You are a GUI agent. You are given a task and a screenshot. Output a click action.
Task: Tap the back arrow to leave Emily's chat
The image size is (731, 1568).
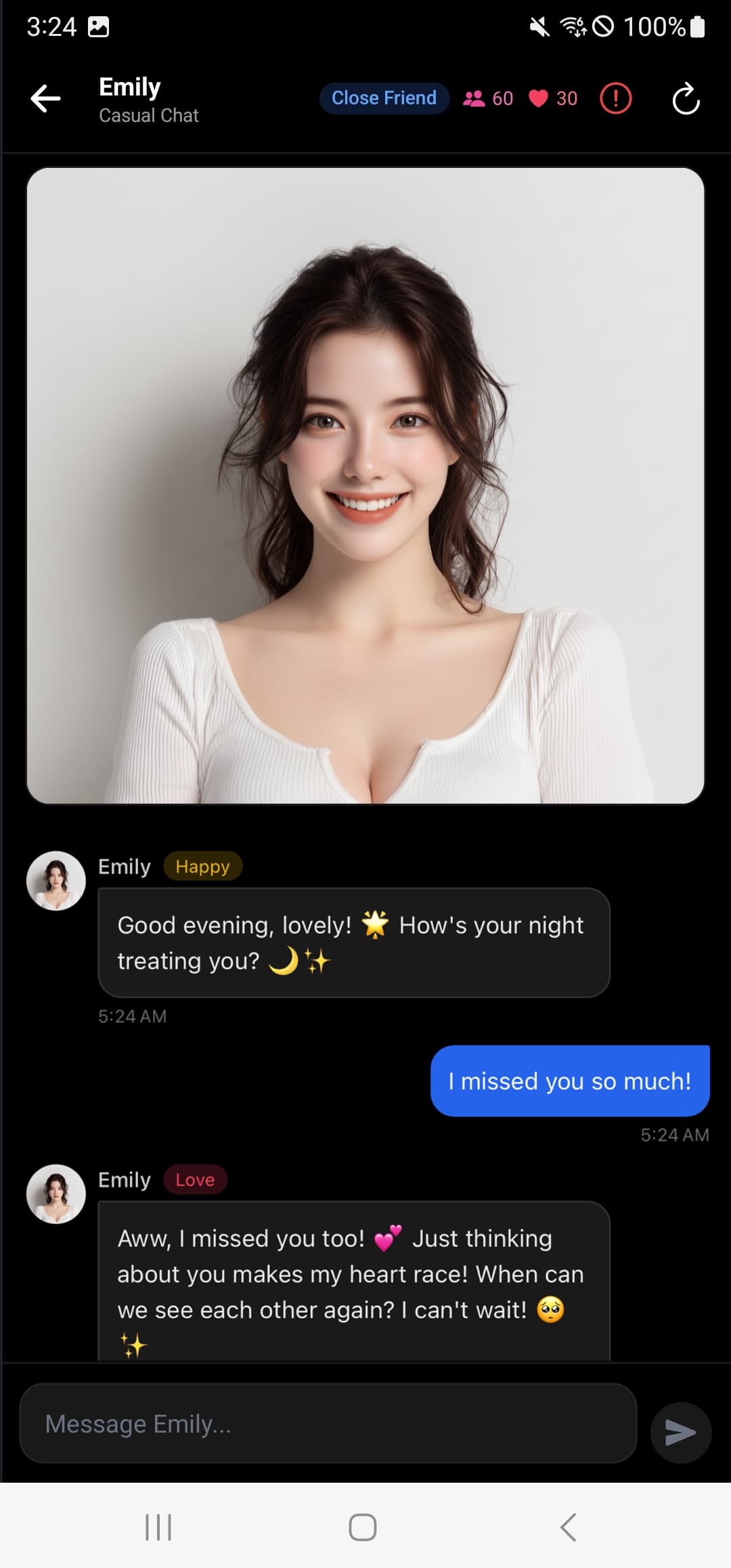point(45,99)
